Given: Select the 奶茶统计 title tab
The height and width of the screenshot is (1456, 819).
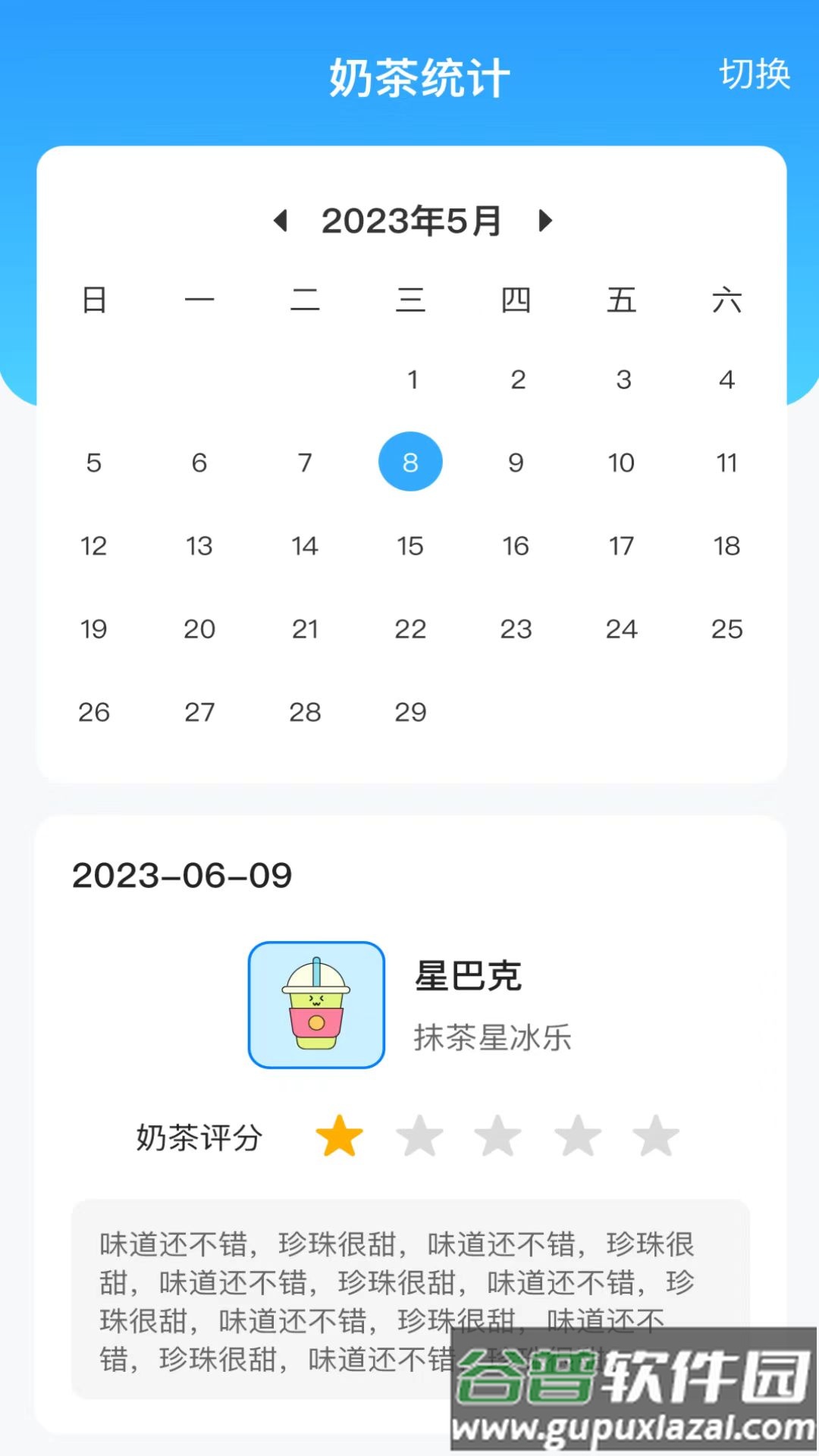Looking at the screenshot, I should 419,76.
